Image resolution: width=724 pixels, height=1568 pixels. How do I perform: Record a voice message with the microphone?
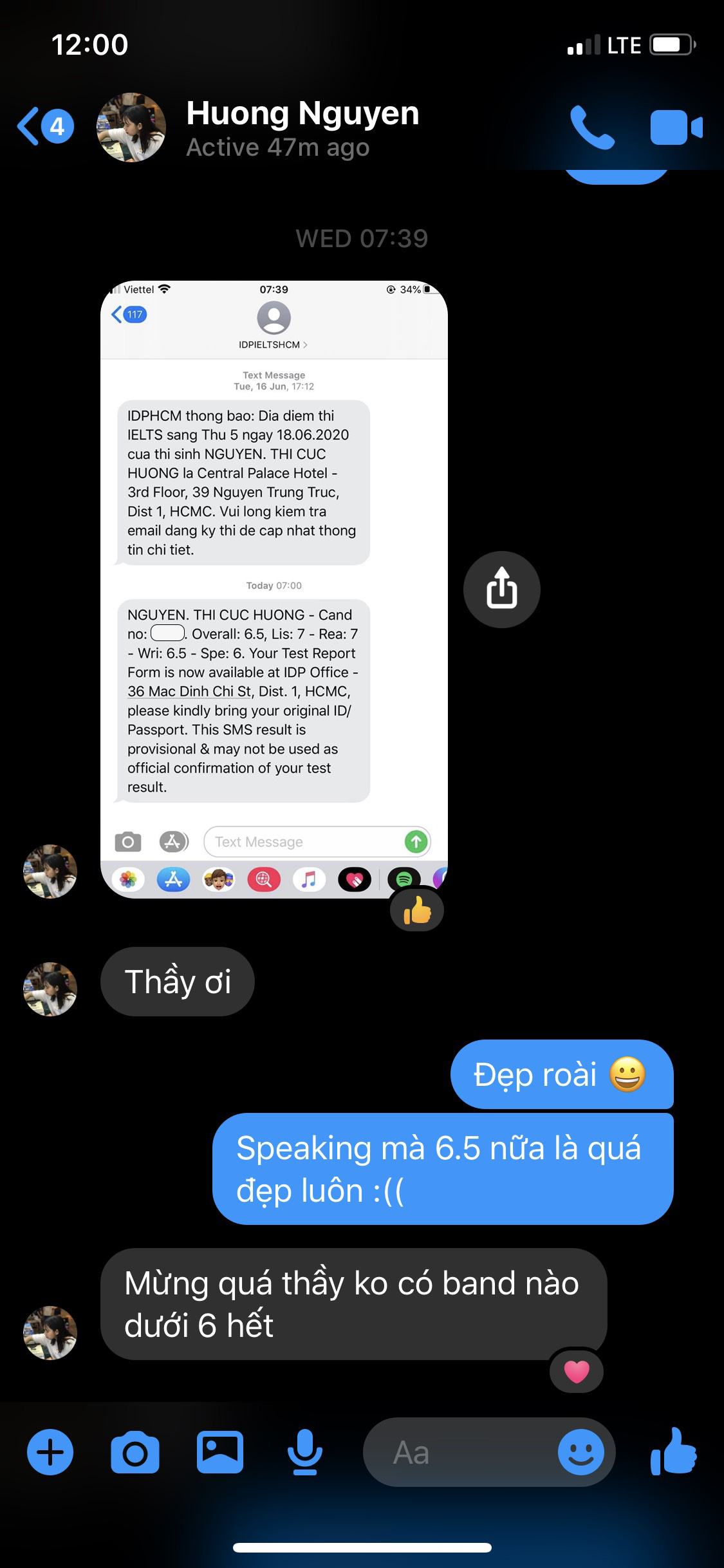(304, 1452)
